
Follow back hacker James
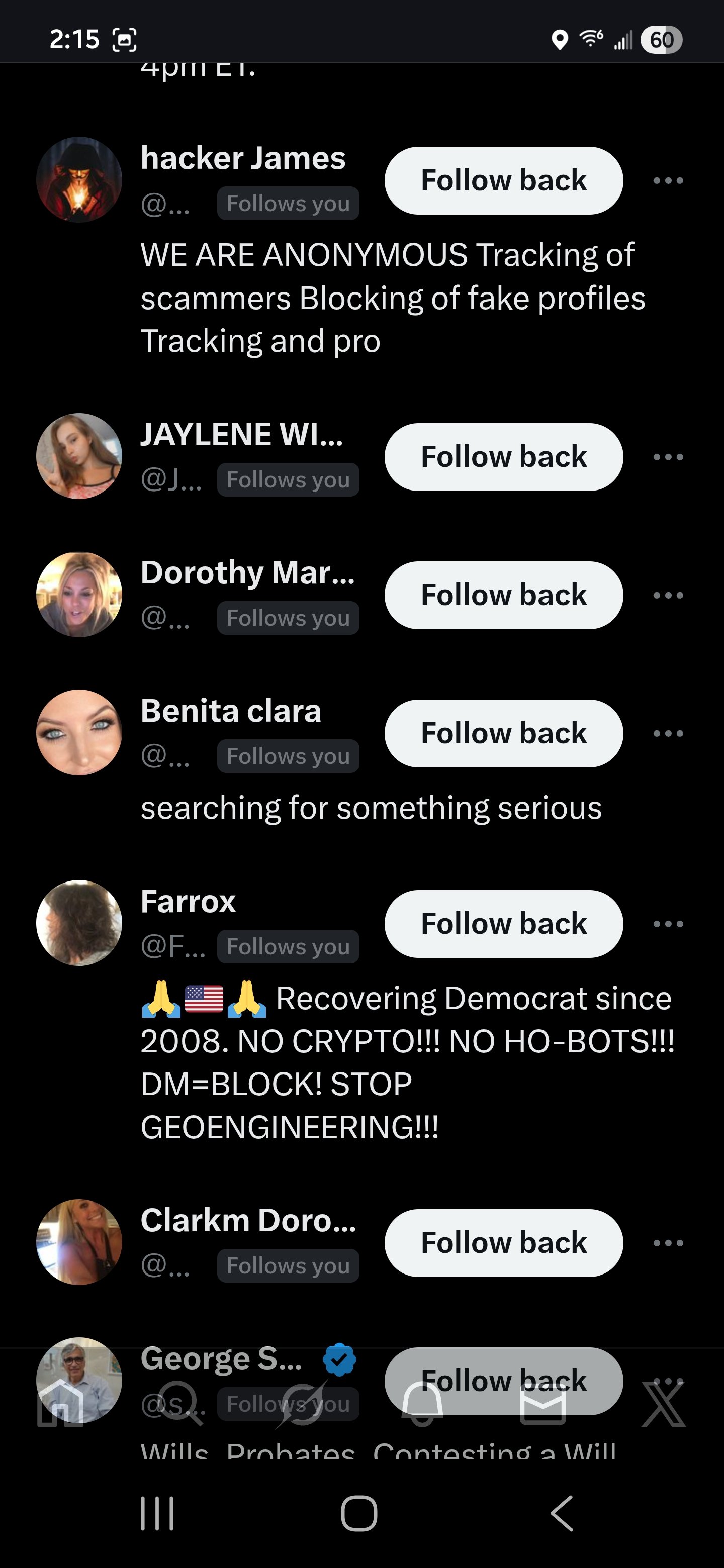(504, 181)
